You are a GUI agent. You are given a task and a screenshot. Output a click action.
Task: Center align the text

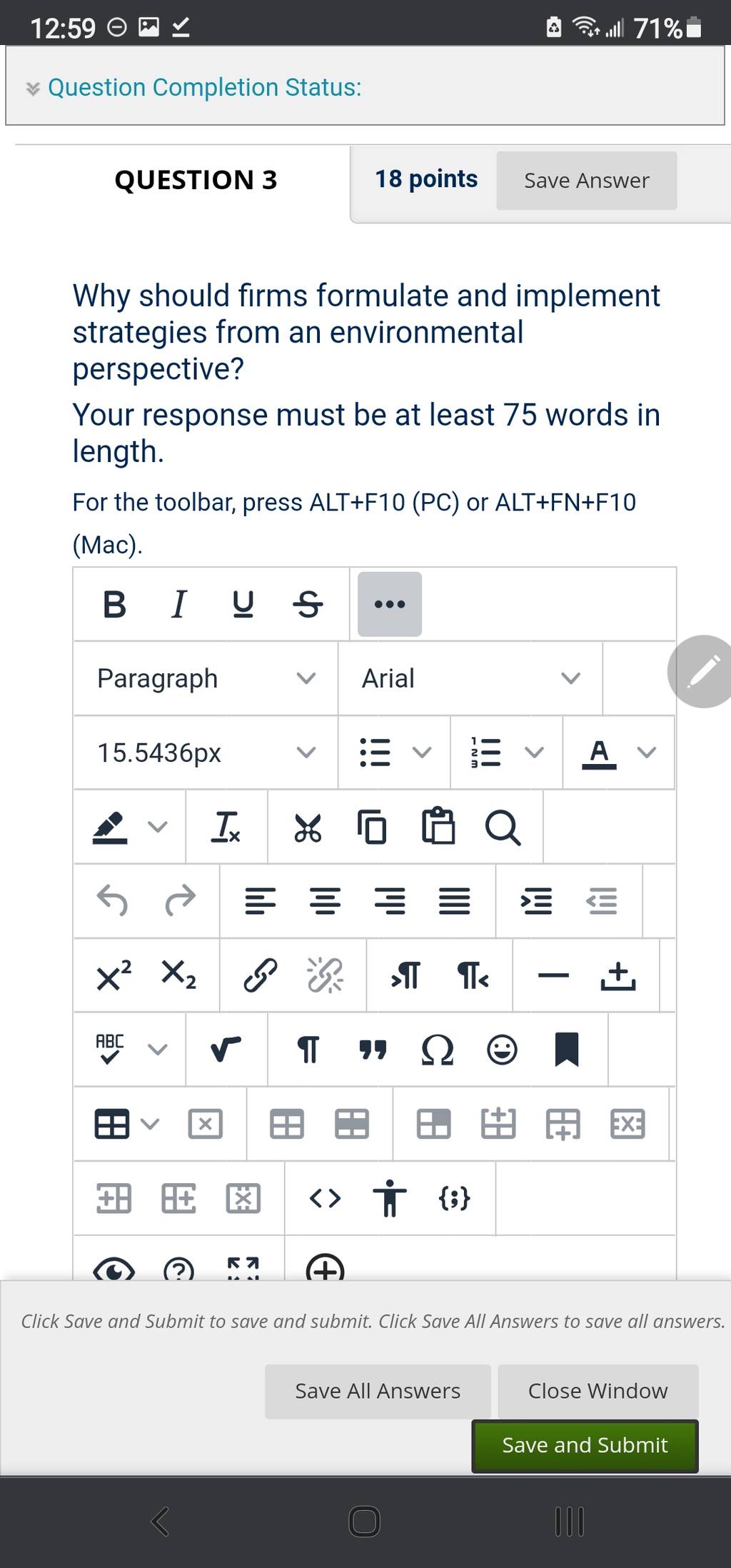(325, 900)
